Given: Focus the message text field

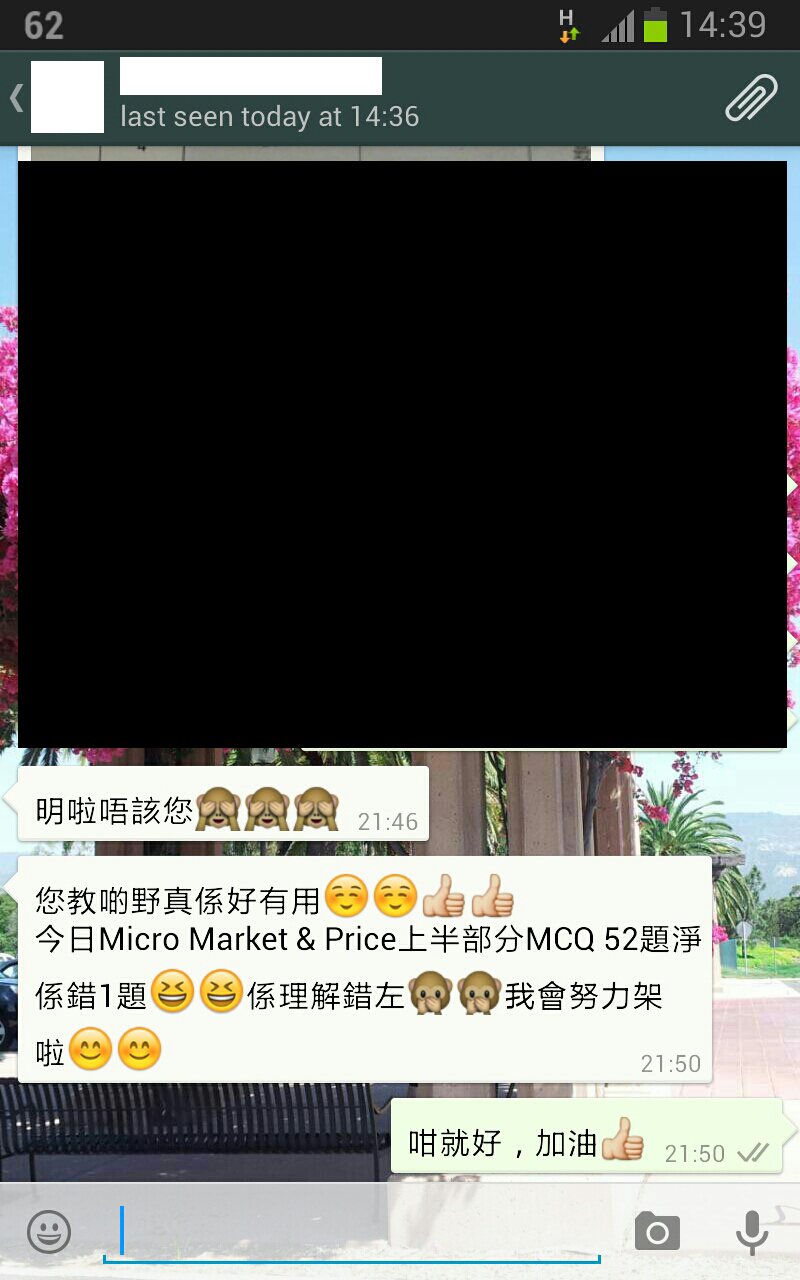Looking at the screenshot, I should pyautogui.click(x=350, y=1232).
